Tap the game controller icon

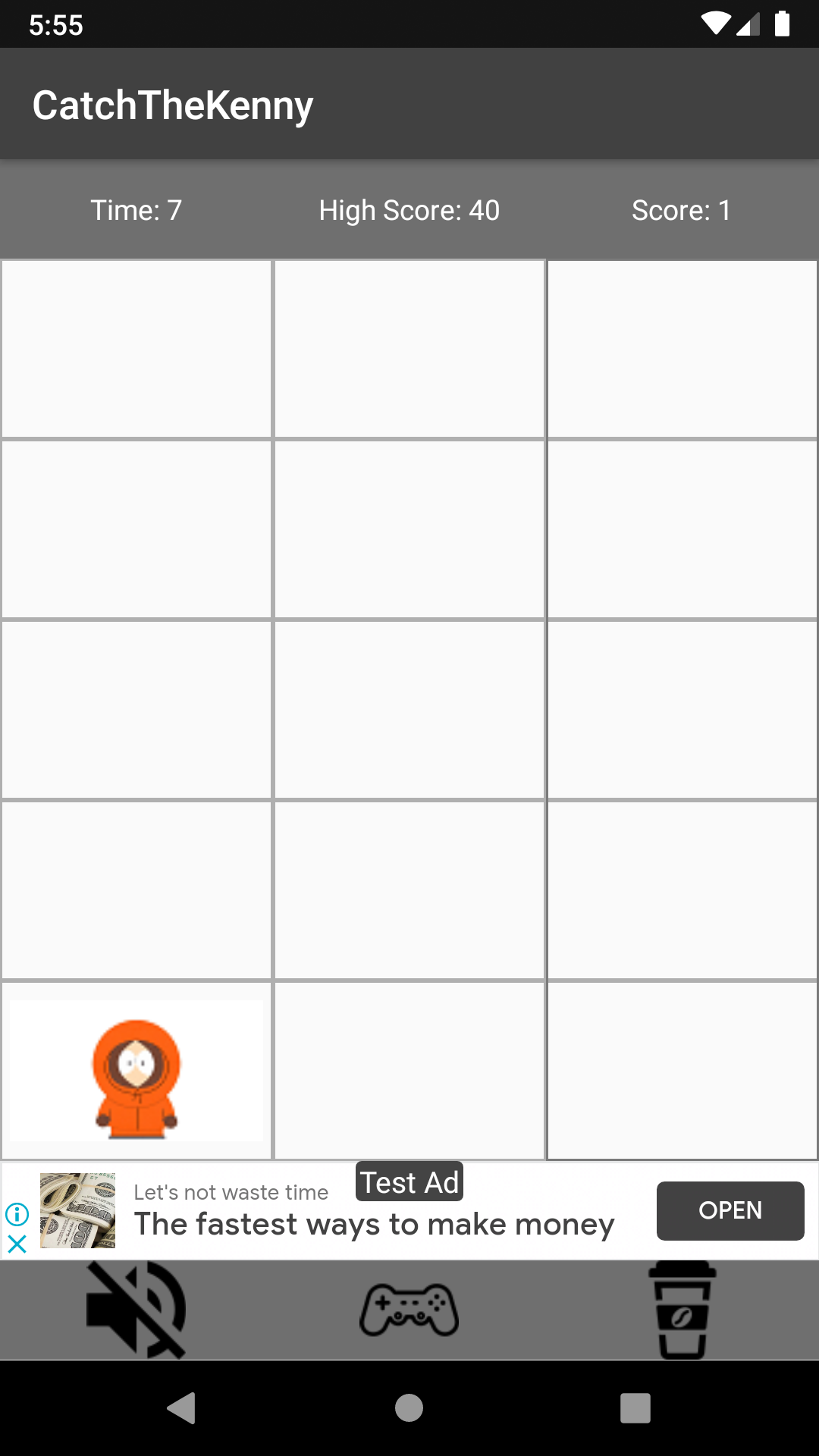click(409, 1310)
